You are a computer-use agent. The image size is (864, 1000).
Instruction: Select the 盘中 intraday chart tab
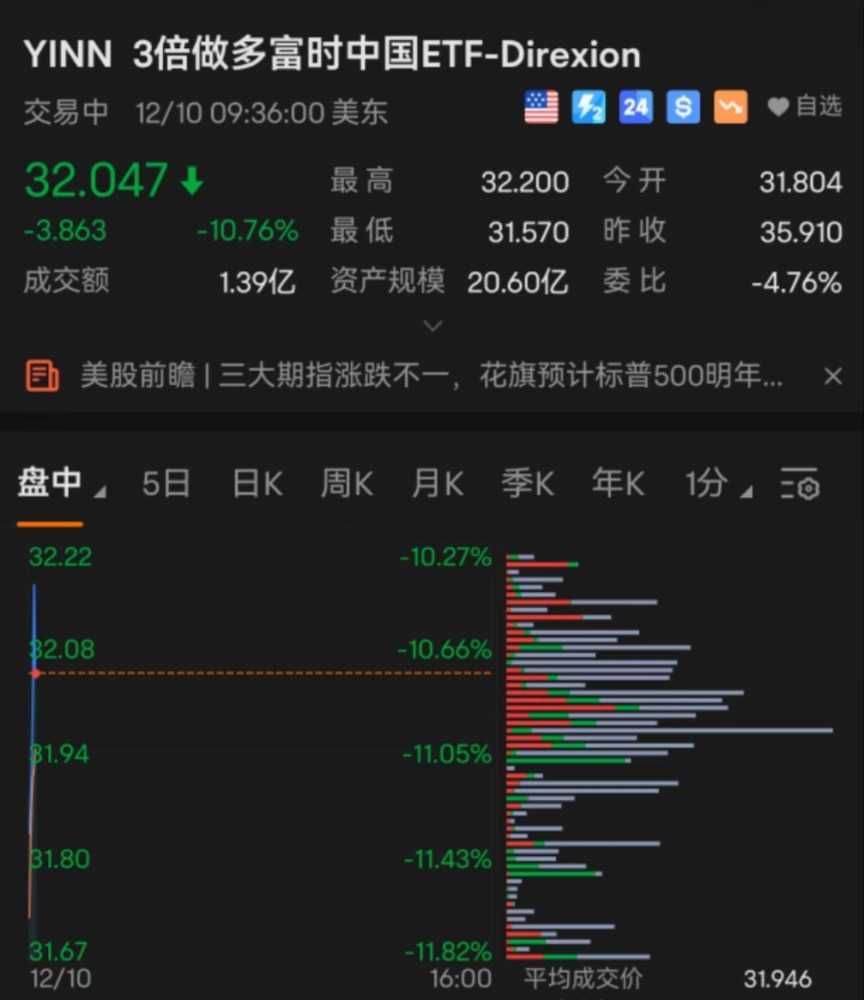pos(52,485)
